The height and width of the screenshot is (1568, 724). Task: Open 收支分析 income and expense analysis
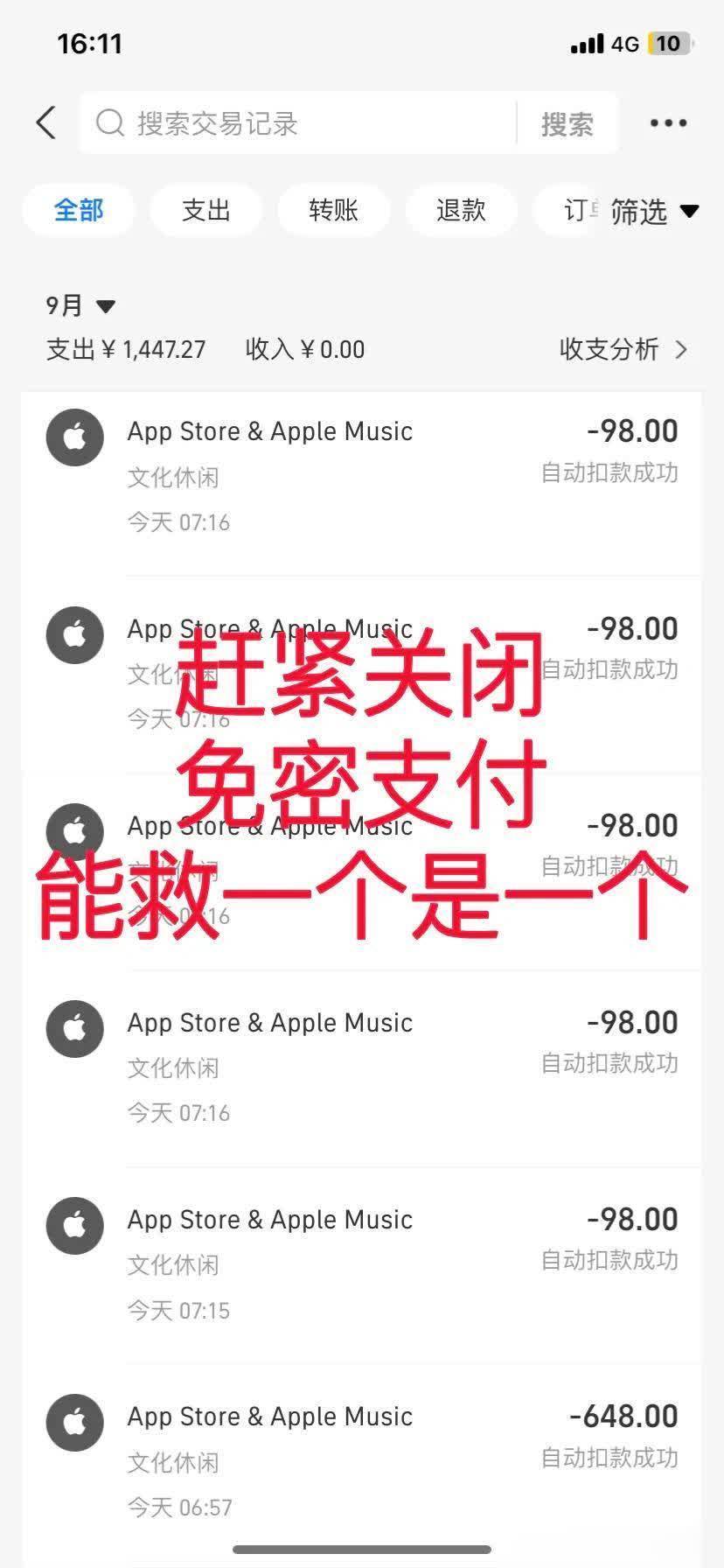pyautogui.click(x=623, y=349)
